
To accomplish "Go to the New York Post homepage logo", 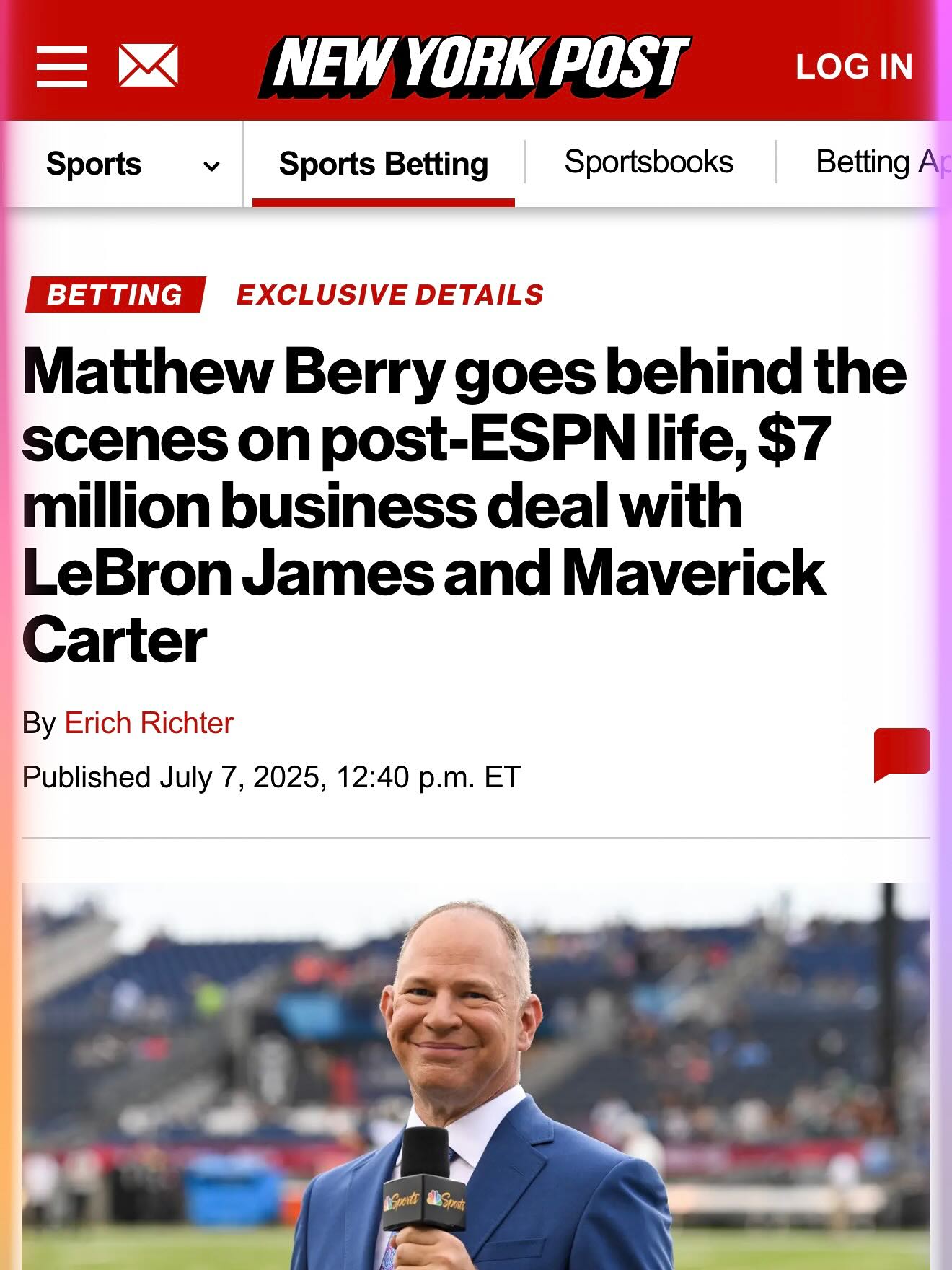I will point(475,66).
